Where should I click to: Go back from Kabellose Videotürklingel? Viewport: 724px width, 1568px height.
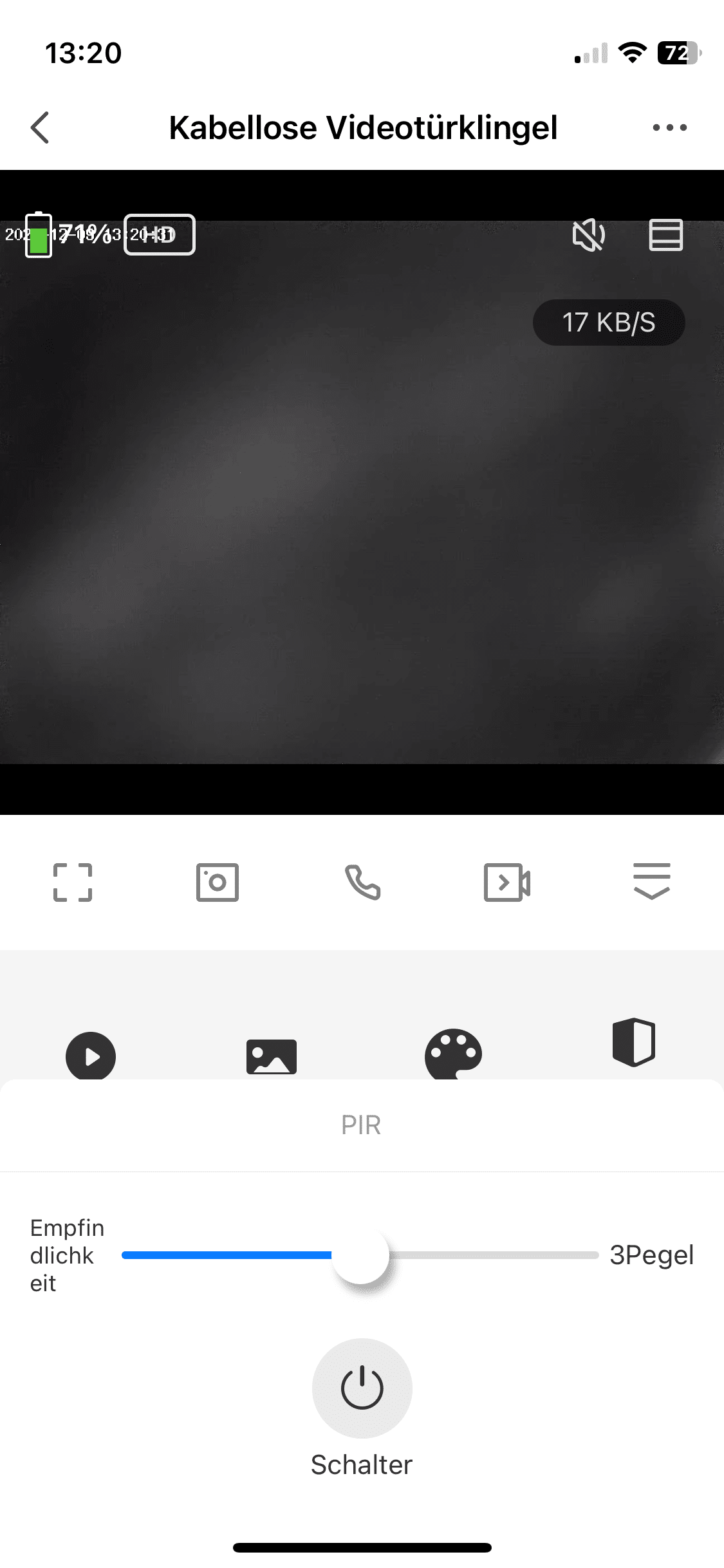(40, 127)
